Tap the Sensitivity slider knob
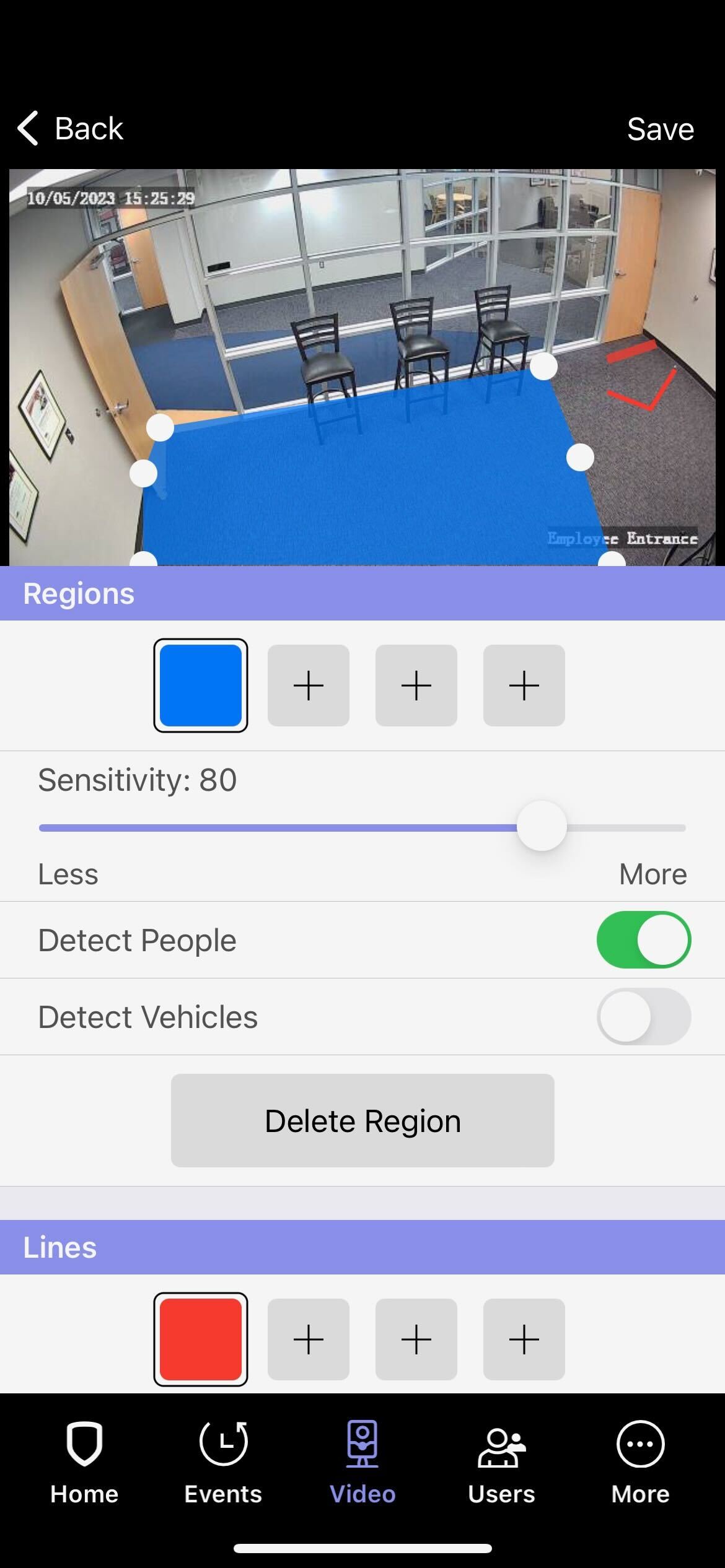The height and width of the screenshot is (1568, 725). coord(542,827)
